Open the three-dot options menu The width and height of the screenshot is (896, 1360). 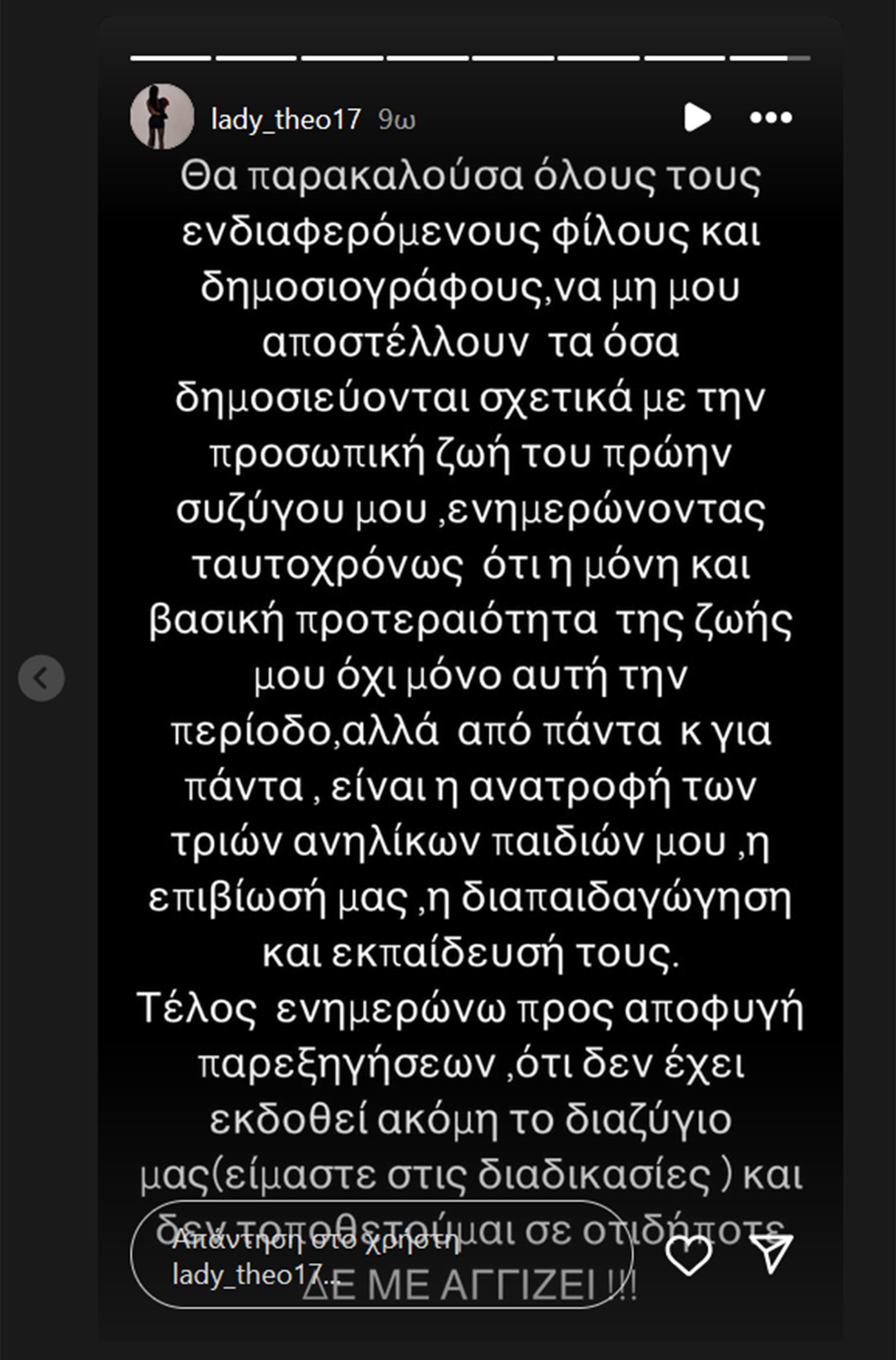(x=770, y=117)
